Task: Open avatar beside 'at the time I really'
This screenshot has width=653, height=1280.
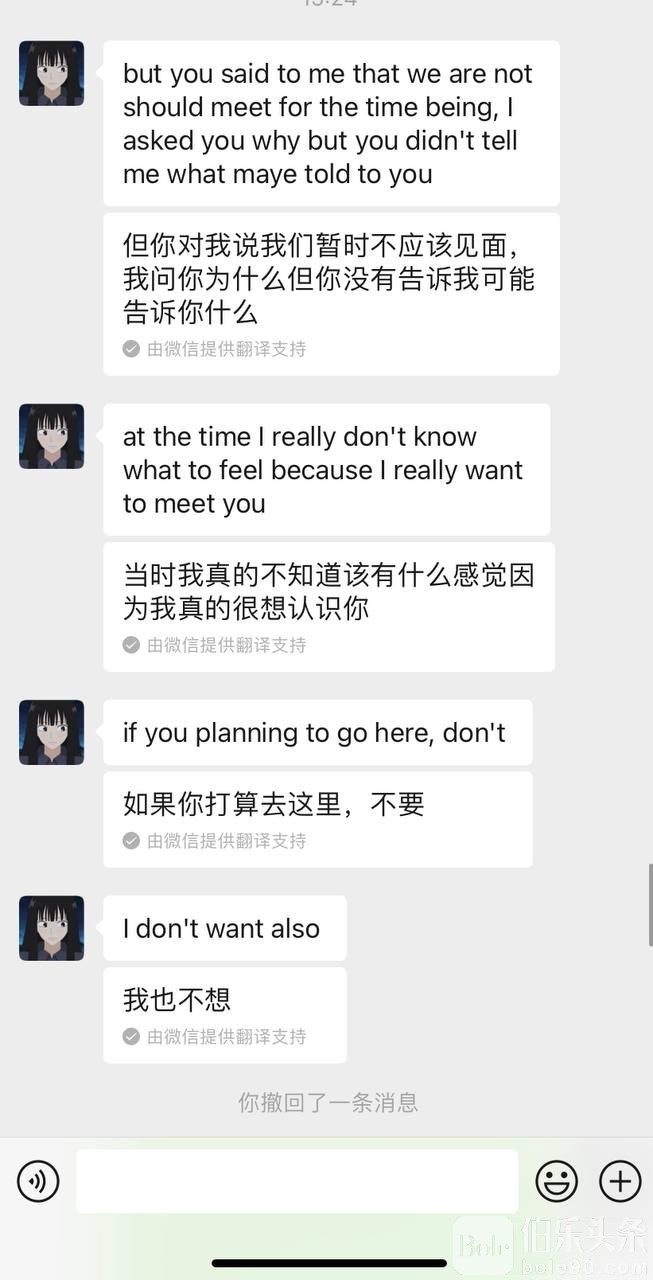Action: tap(51, 436)
